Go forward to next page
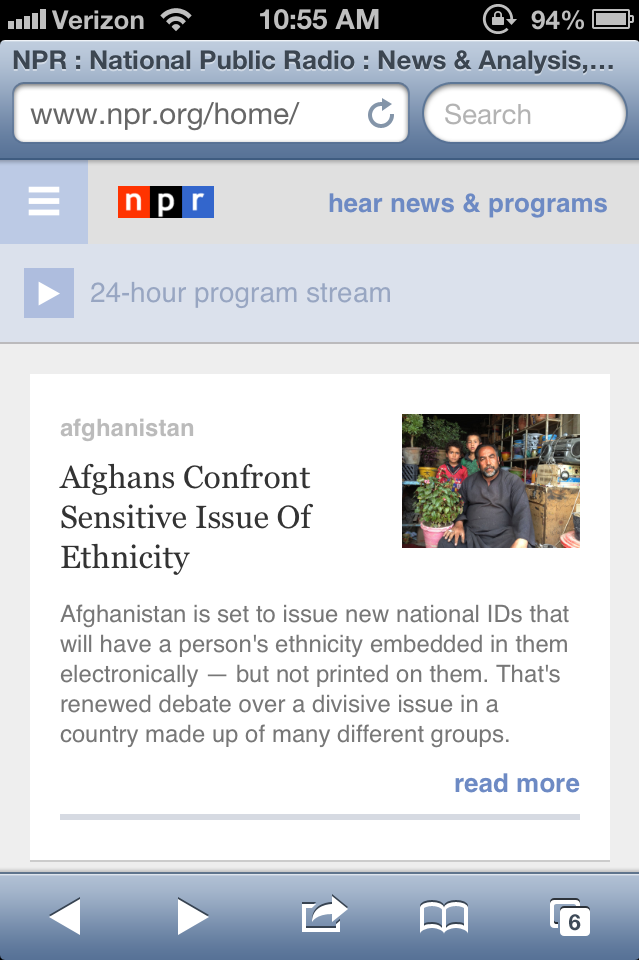The height and width of the screenshot is (960, 639). pyautogui.click(x=192, y=916)
